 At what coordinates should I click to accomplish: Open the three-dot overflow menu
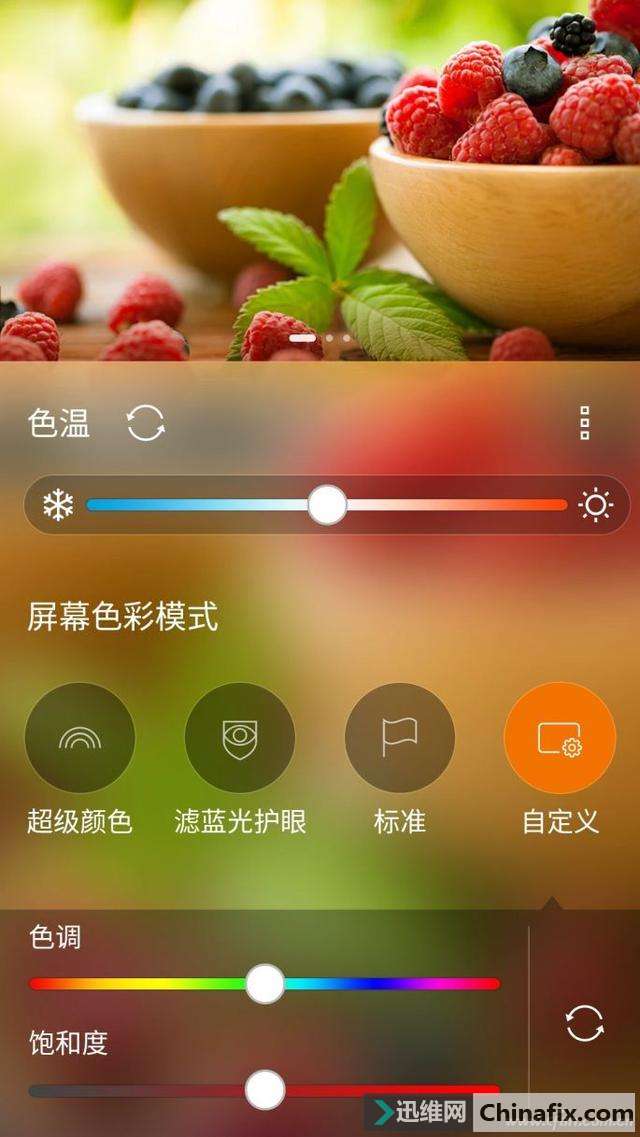click(585, 424)
